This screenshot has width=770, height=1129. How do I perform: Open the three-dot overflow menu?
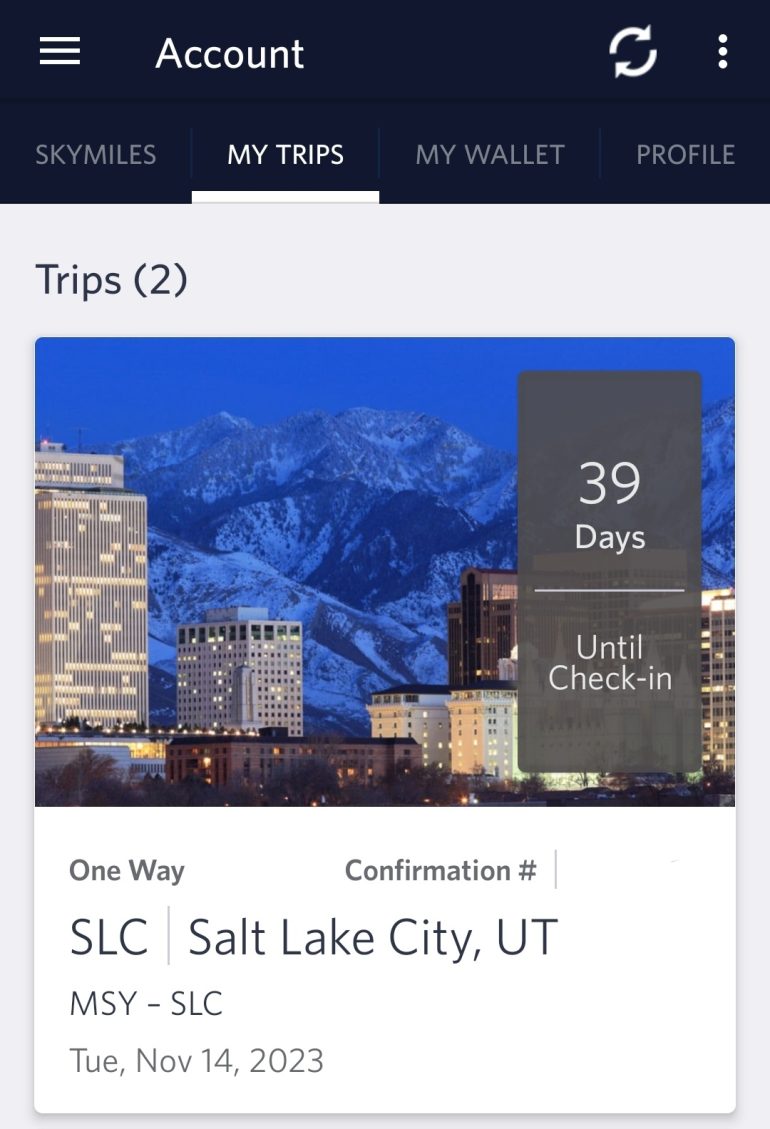pyautogui.click(x=722, y=52)
